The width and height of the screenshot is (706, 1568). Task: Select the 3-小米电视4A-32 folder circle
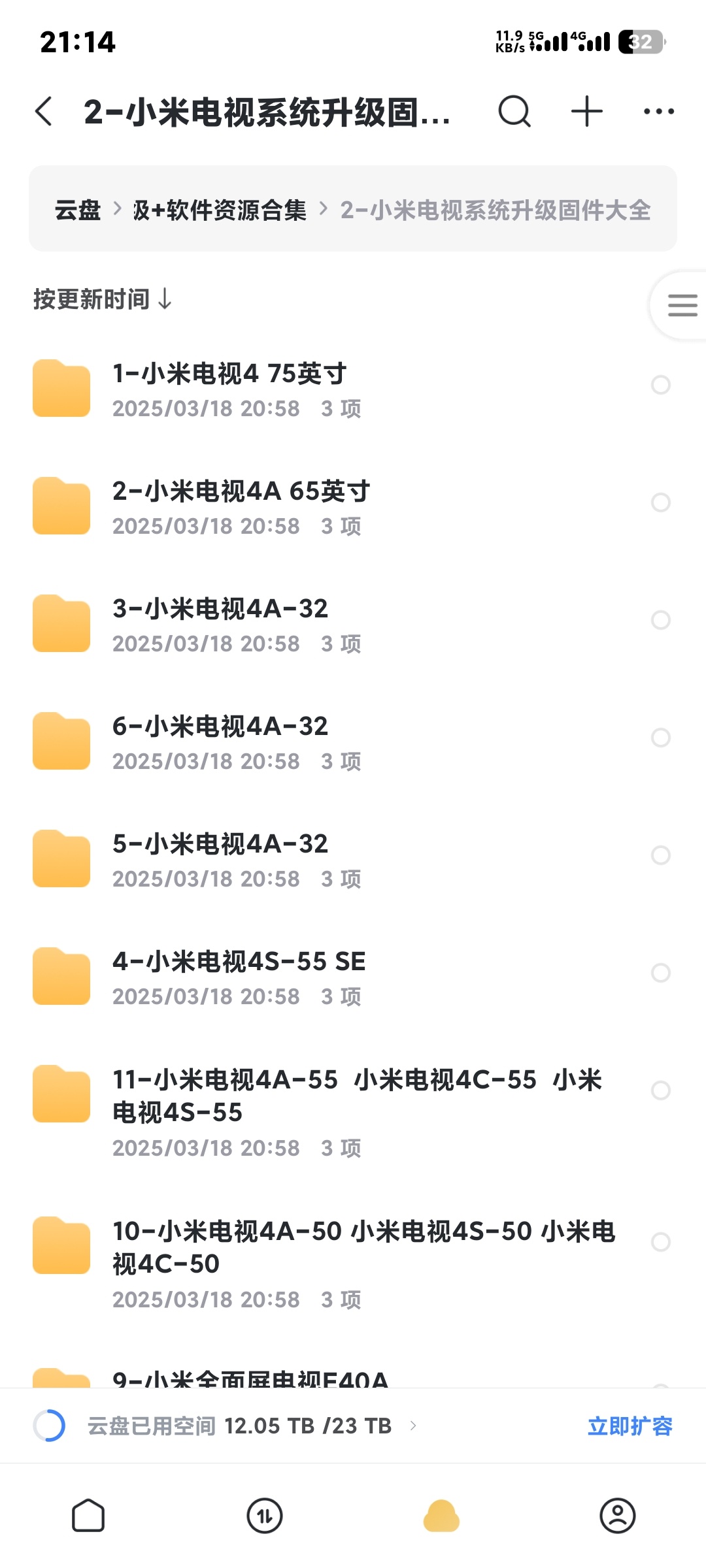point(661,620)
